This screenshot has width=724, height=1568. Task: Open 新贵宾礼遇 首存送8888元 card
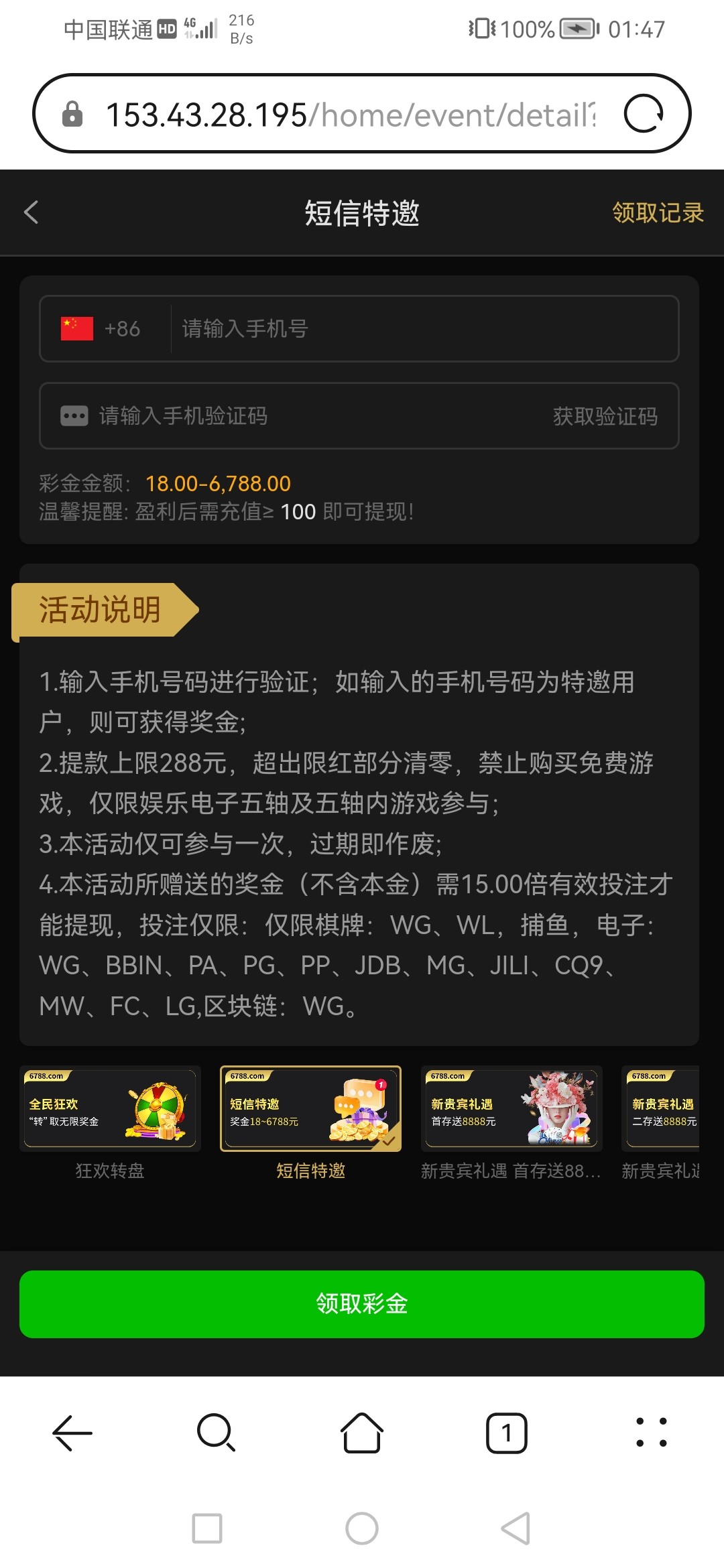coord(511,1109)
